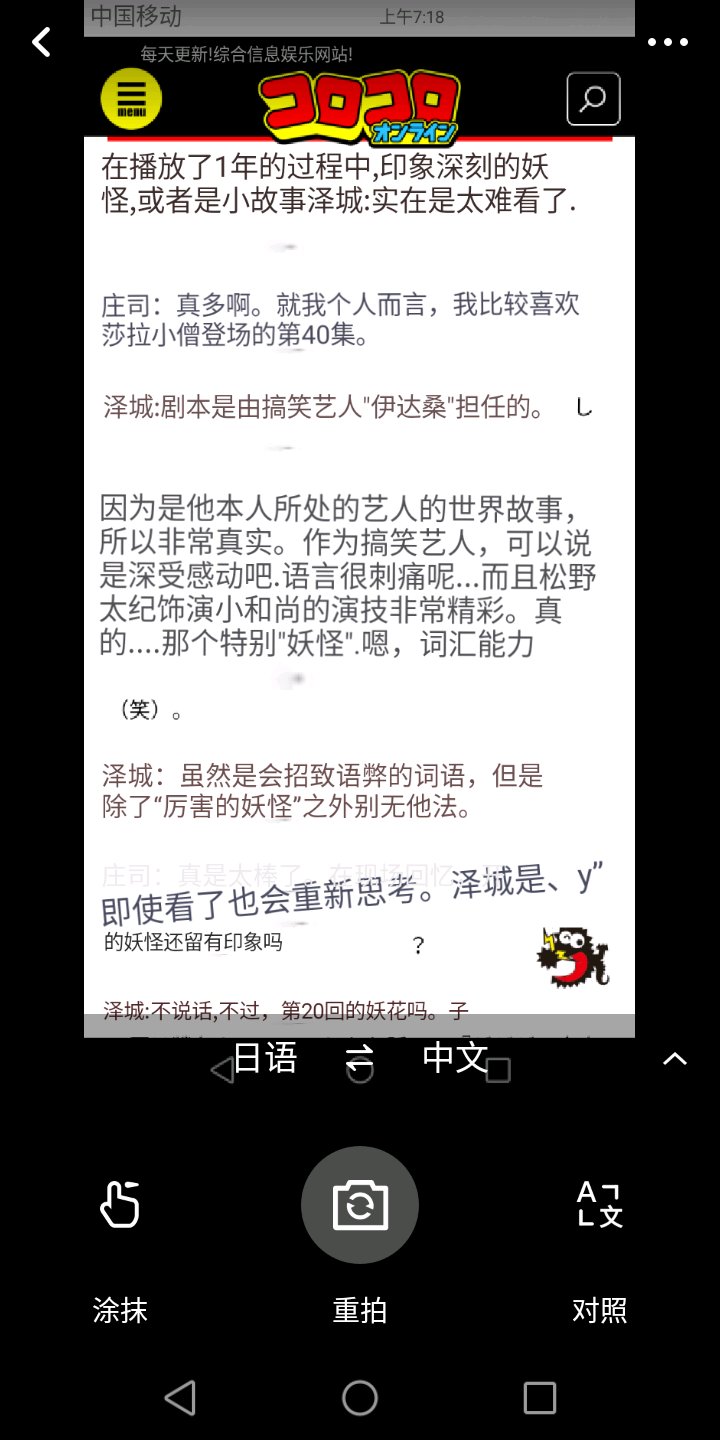Open the three-dot overflow menu
Image resolution: width=720 pixels, height=1440 pixels.
667,42
